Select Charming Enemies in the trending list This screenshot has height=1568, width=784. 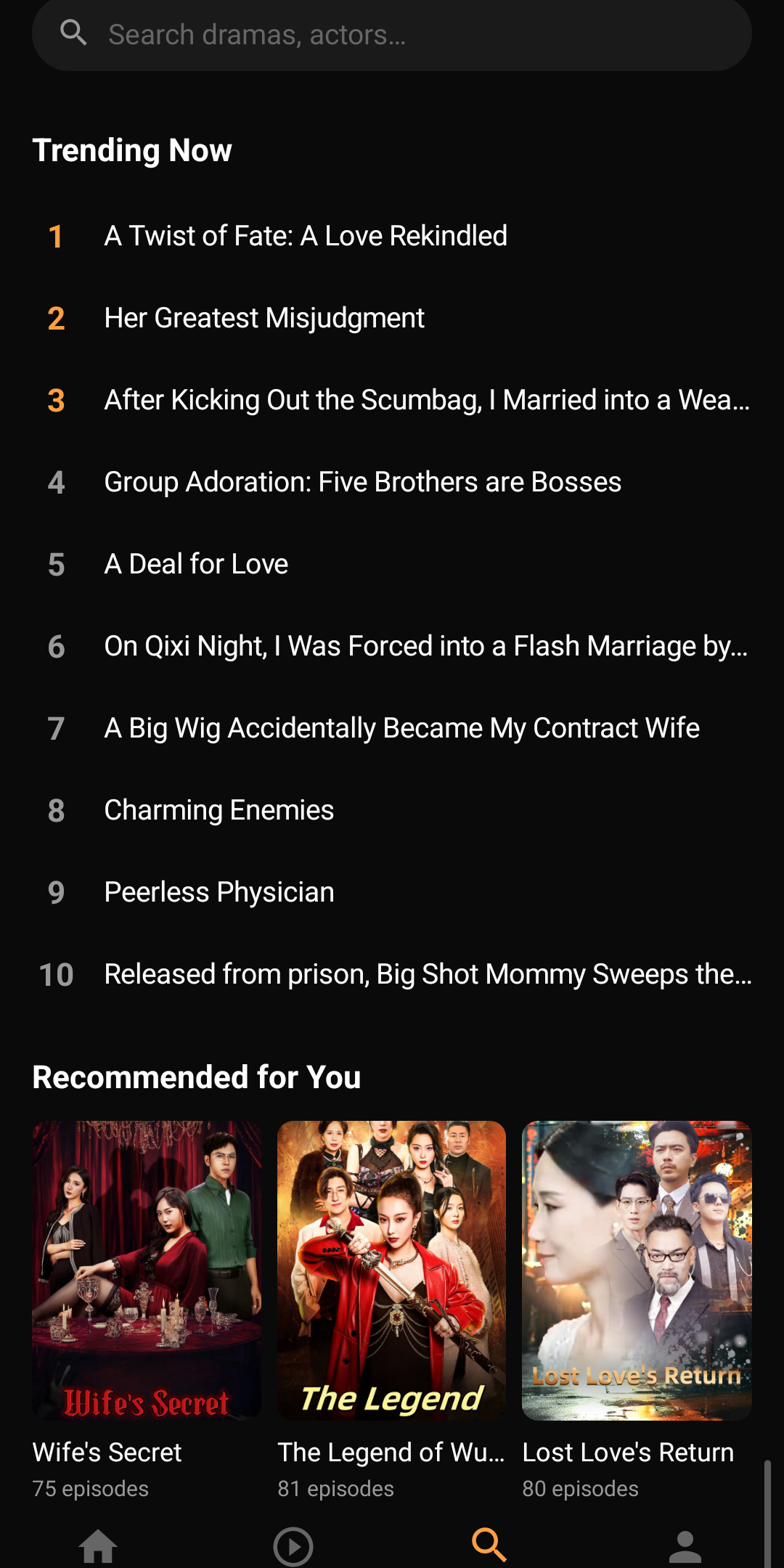[x=219, y=810]
